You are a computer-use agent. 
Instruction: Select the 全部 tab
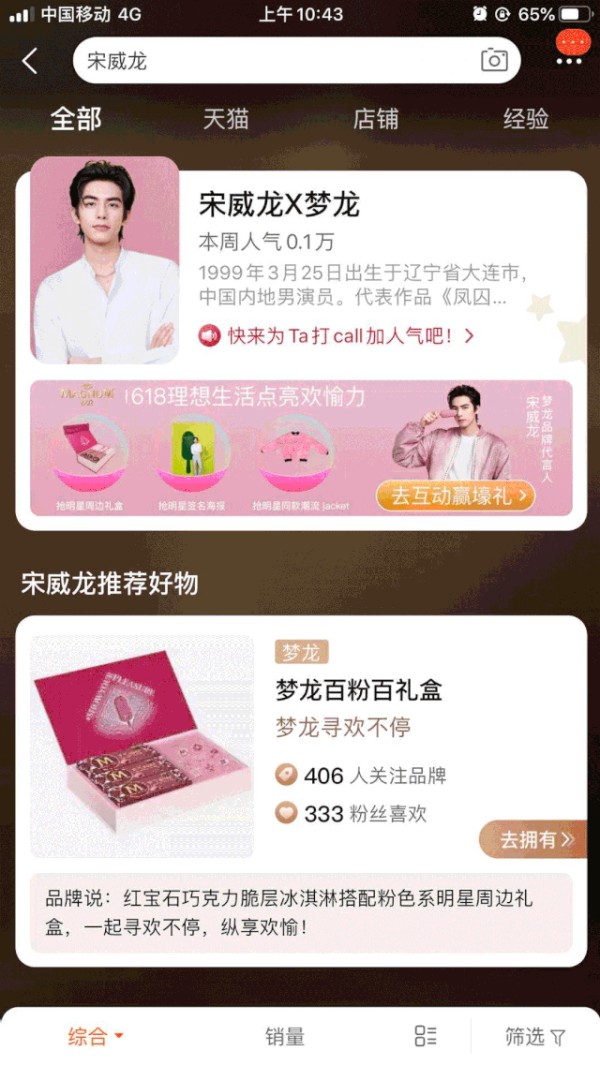coord(76,119)
